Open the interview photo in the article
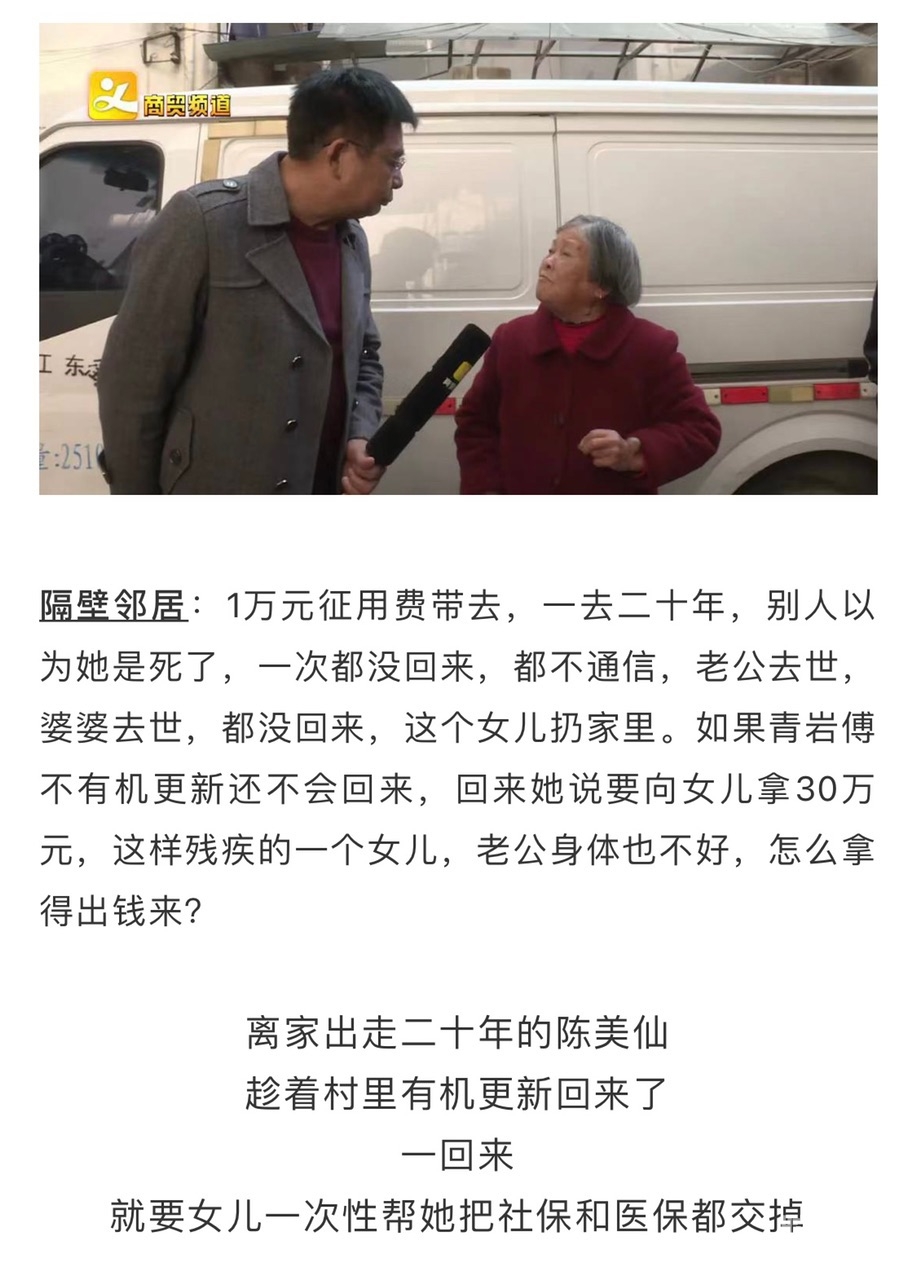Viewport: 916px width, 1280px height. [x=458, y=258]
